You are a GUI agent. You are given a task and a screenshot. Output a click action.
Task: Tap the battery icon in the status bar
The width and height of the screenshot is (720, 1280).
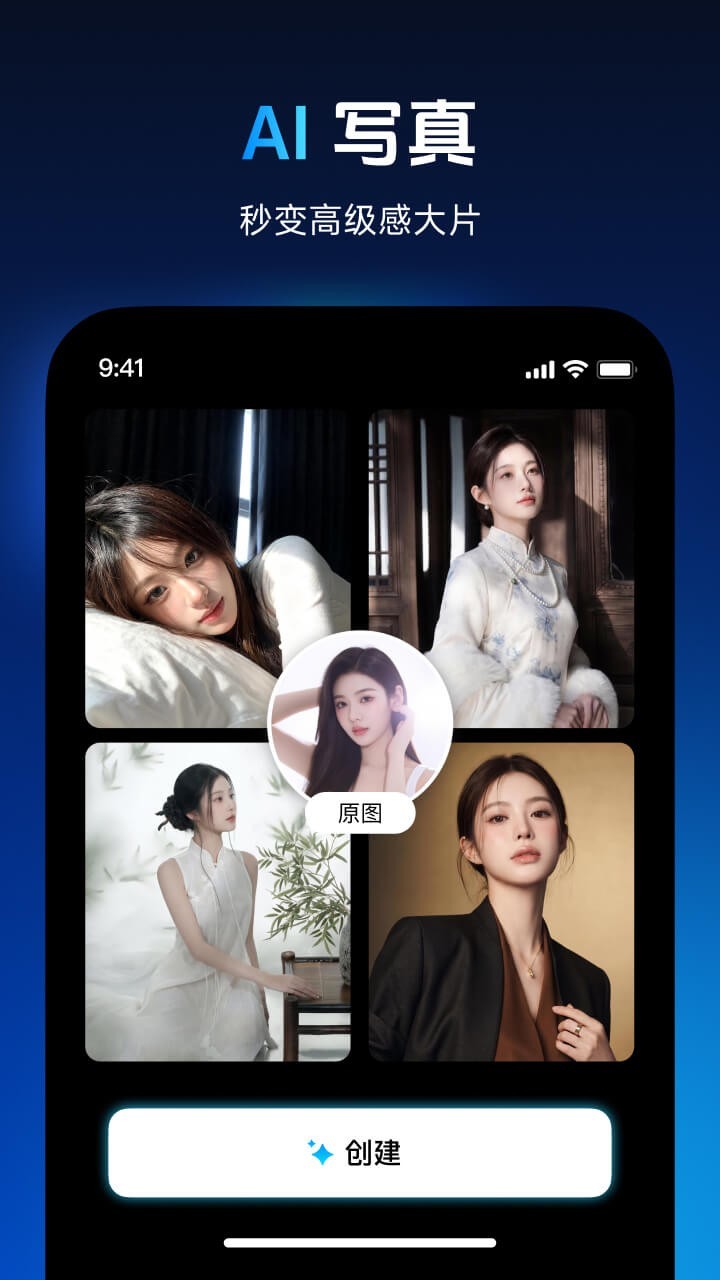617,369
